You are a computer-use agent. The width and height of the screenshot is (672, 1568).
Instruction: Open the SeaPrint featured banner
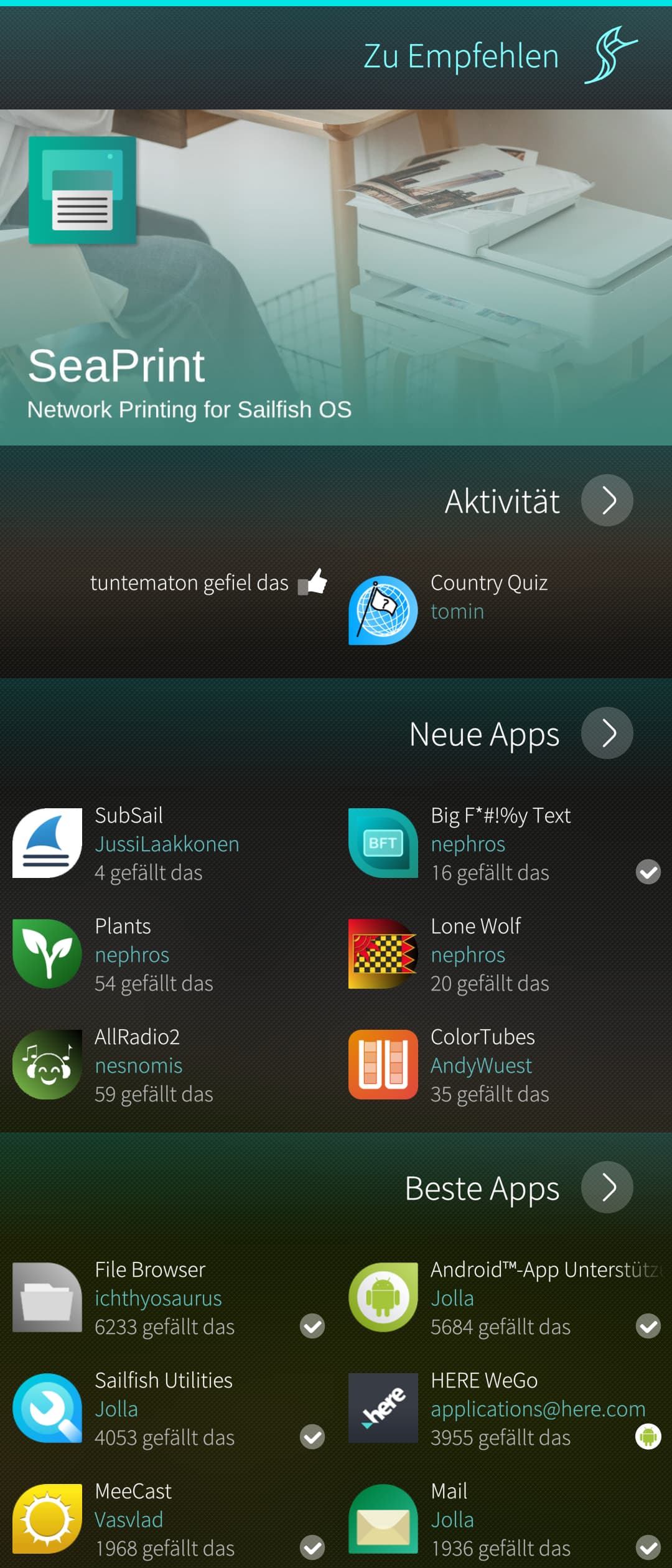tap(336, 278)
